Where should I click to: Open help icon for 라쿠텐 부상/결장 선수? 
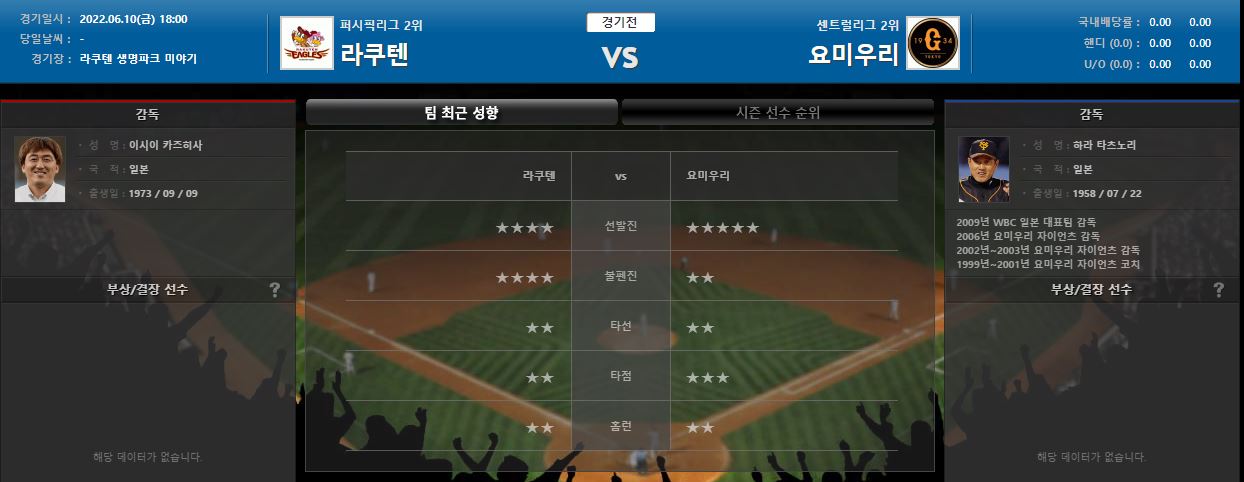(275, 290)
